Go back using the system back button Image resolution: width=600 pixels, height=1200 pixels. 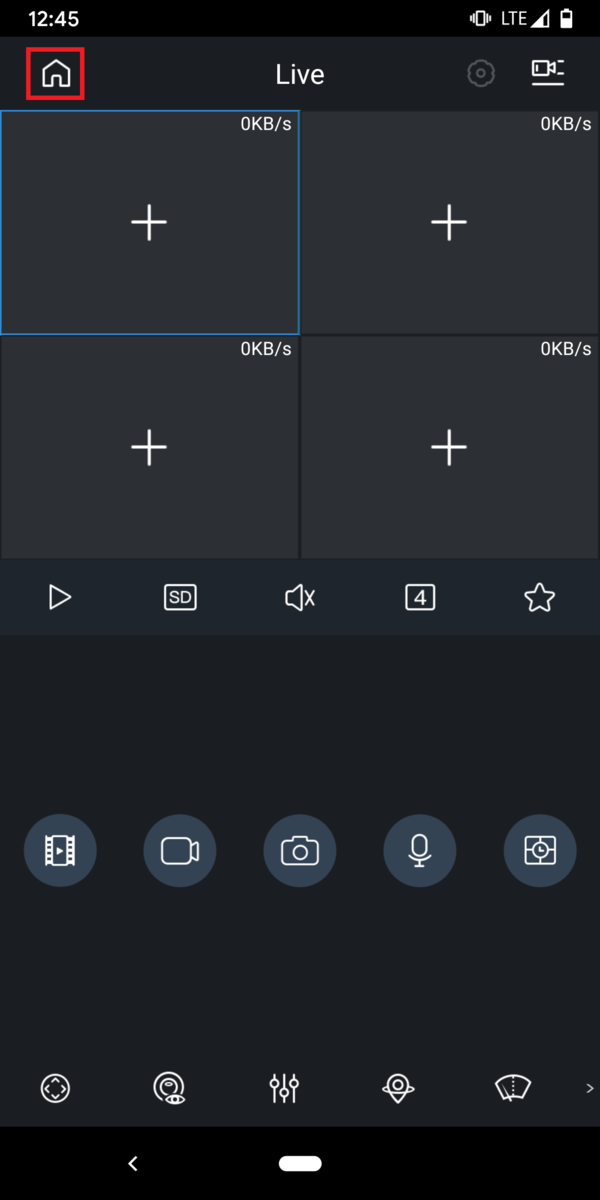pyautogui.click(x=133, y=1163)
